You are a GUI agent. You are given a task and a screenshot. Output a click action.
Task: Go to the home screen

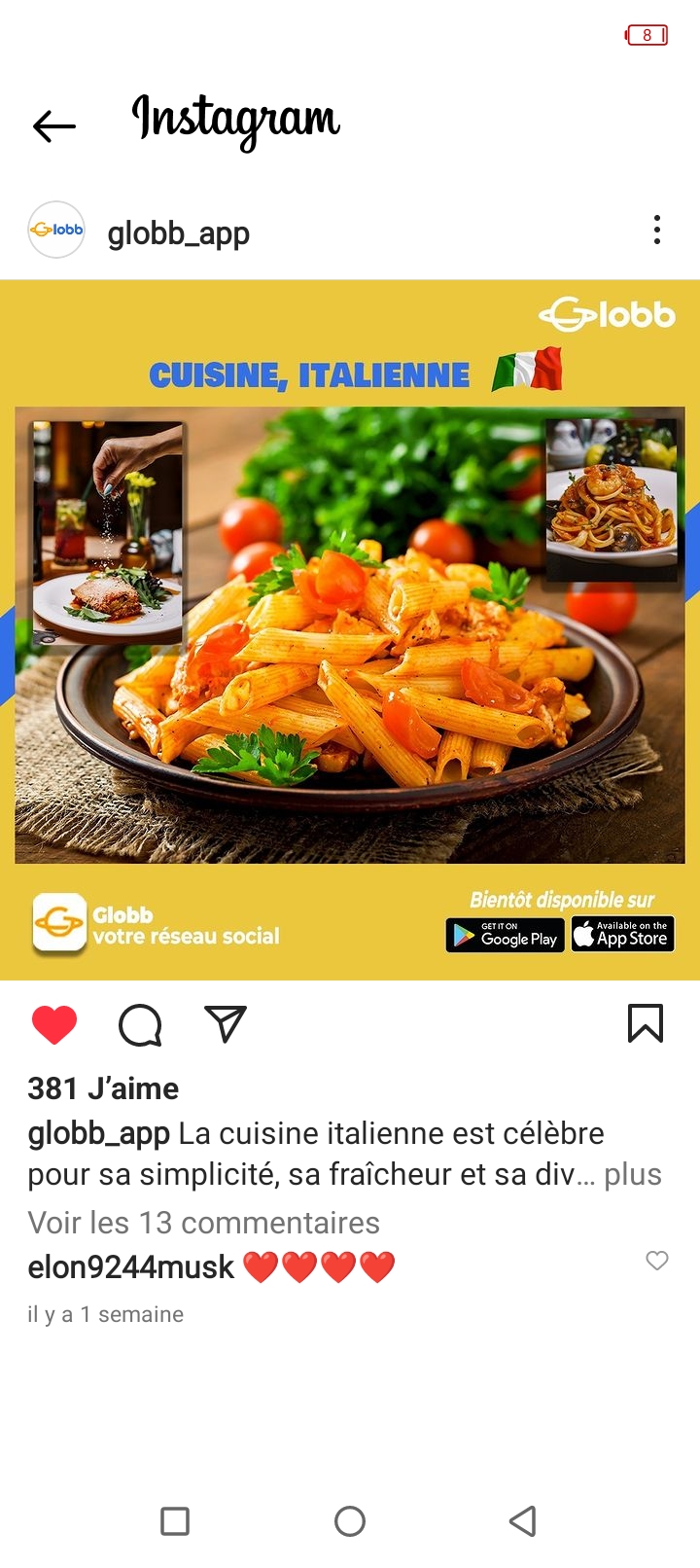tap(350, 1521)
